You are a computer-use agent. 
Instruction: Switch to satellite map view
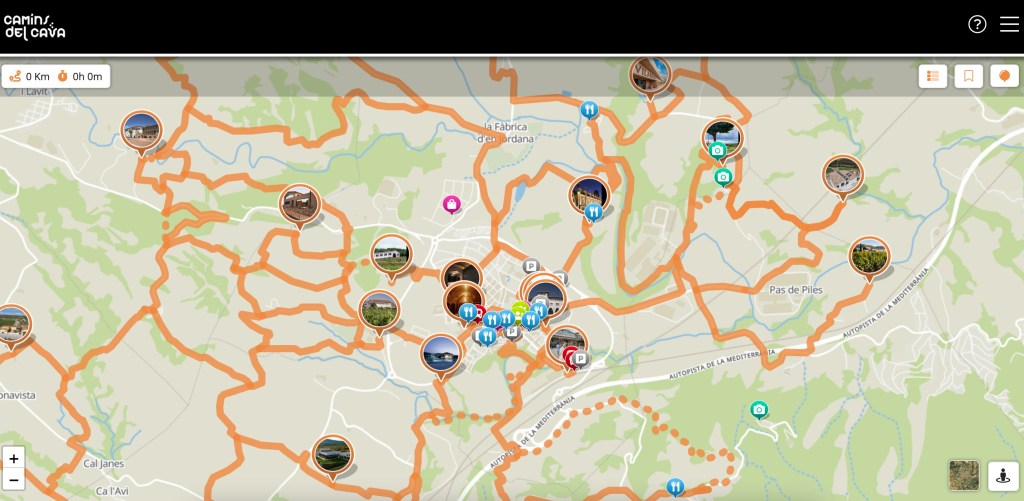pyautogui.click(x=964, y=475)
